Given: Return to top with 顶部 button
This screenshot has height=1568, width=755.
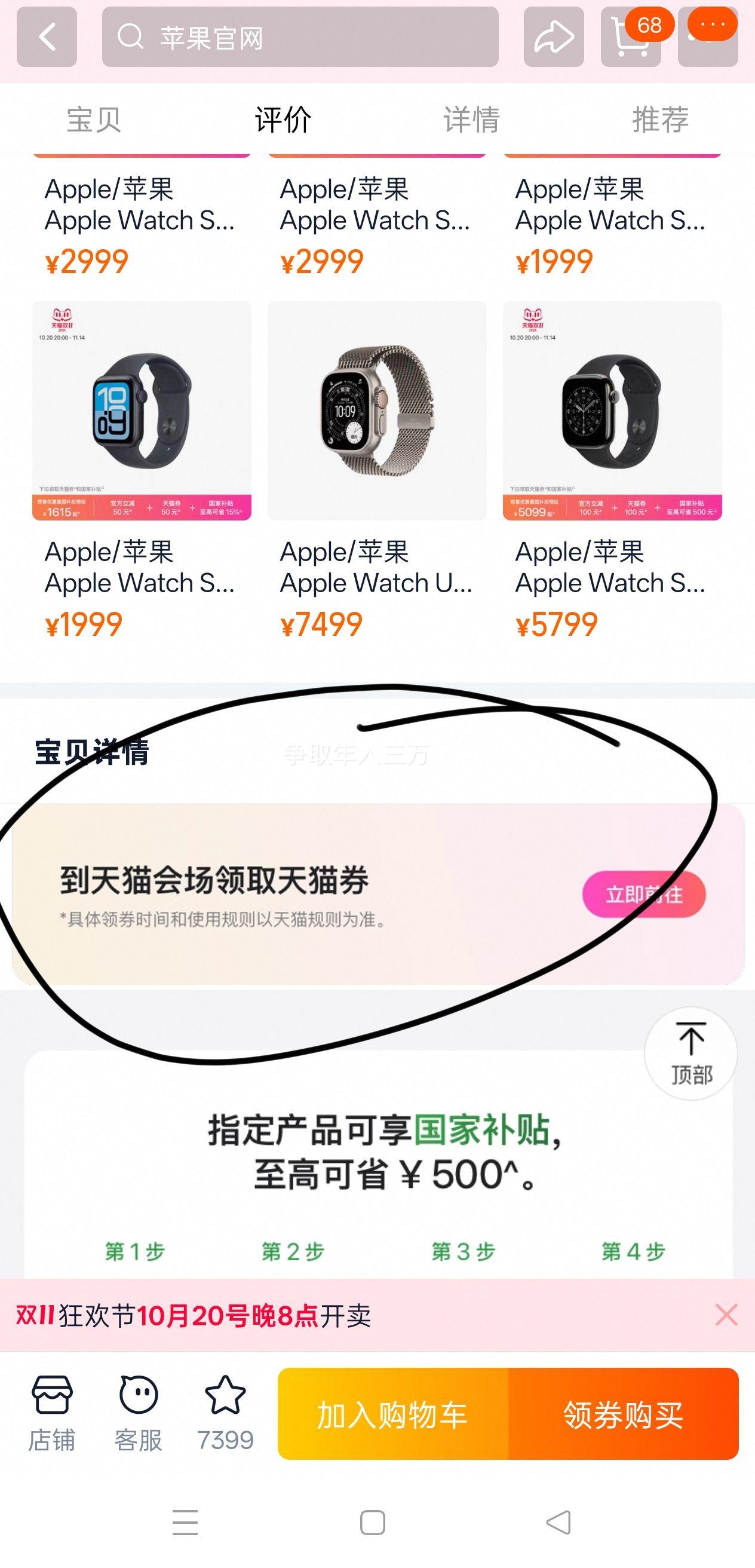Looking at the screenshot, I should (x=691, y=1053).
